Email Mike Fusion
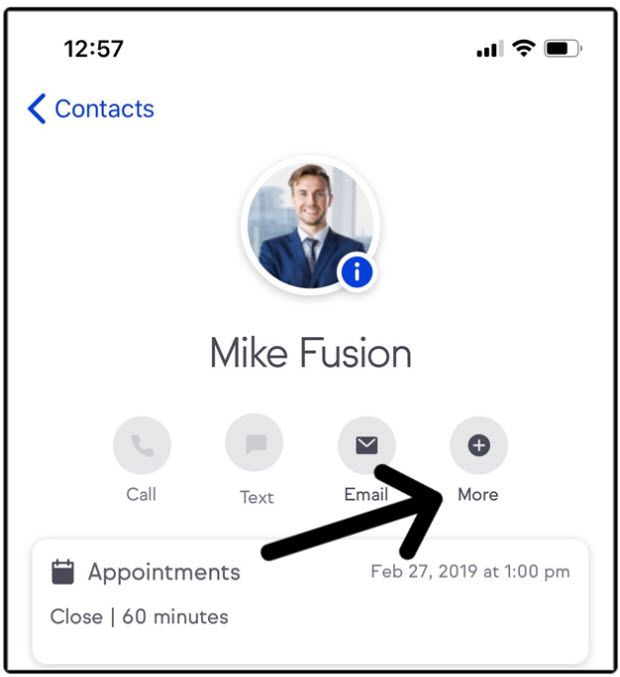Viewport: 620px width, 677px height. point(367,445)
